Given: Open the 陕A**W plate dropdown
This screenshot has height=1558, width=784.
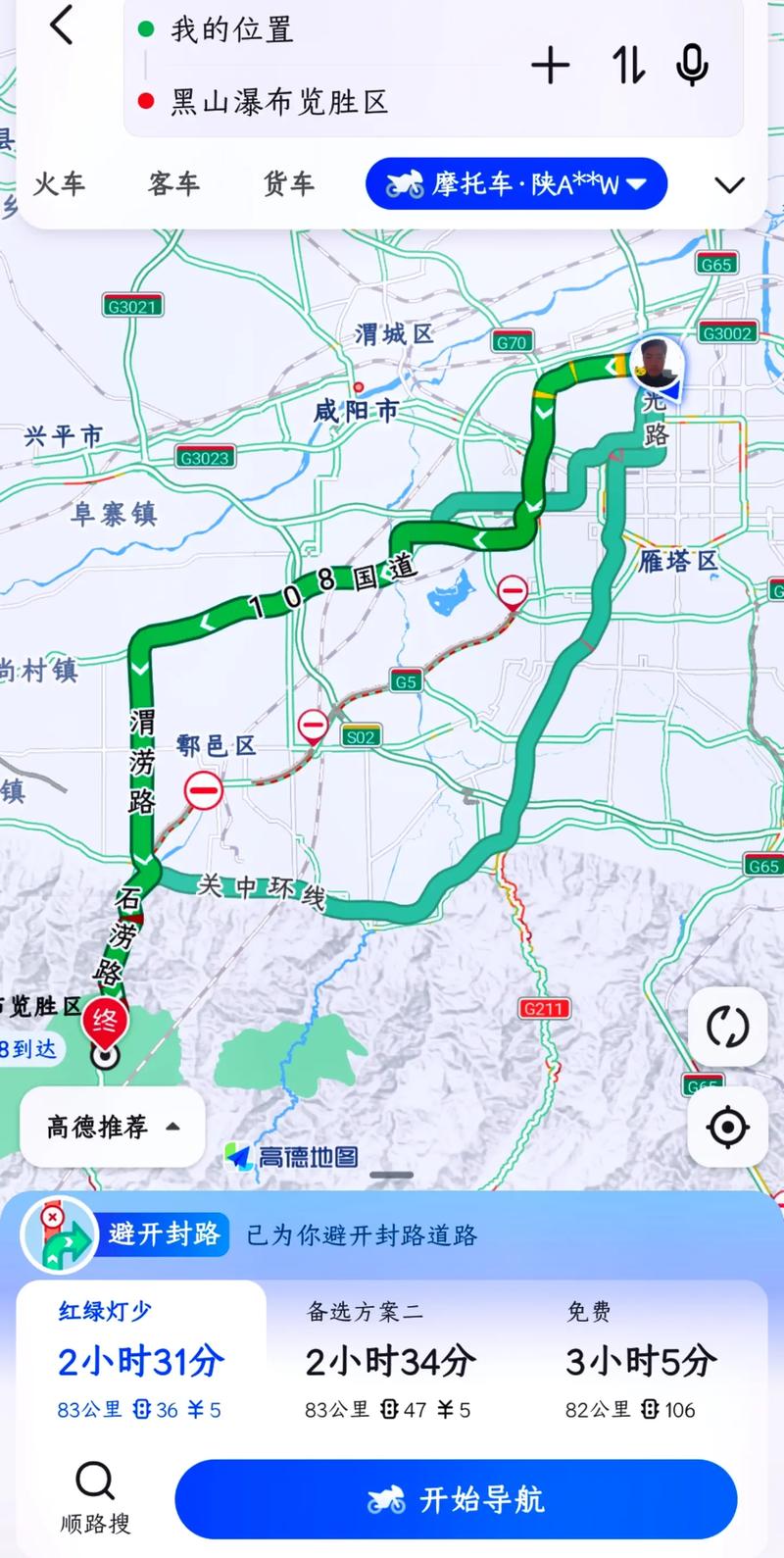Looking at the screenshot, I should (638, 183).
